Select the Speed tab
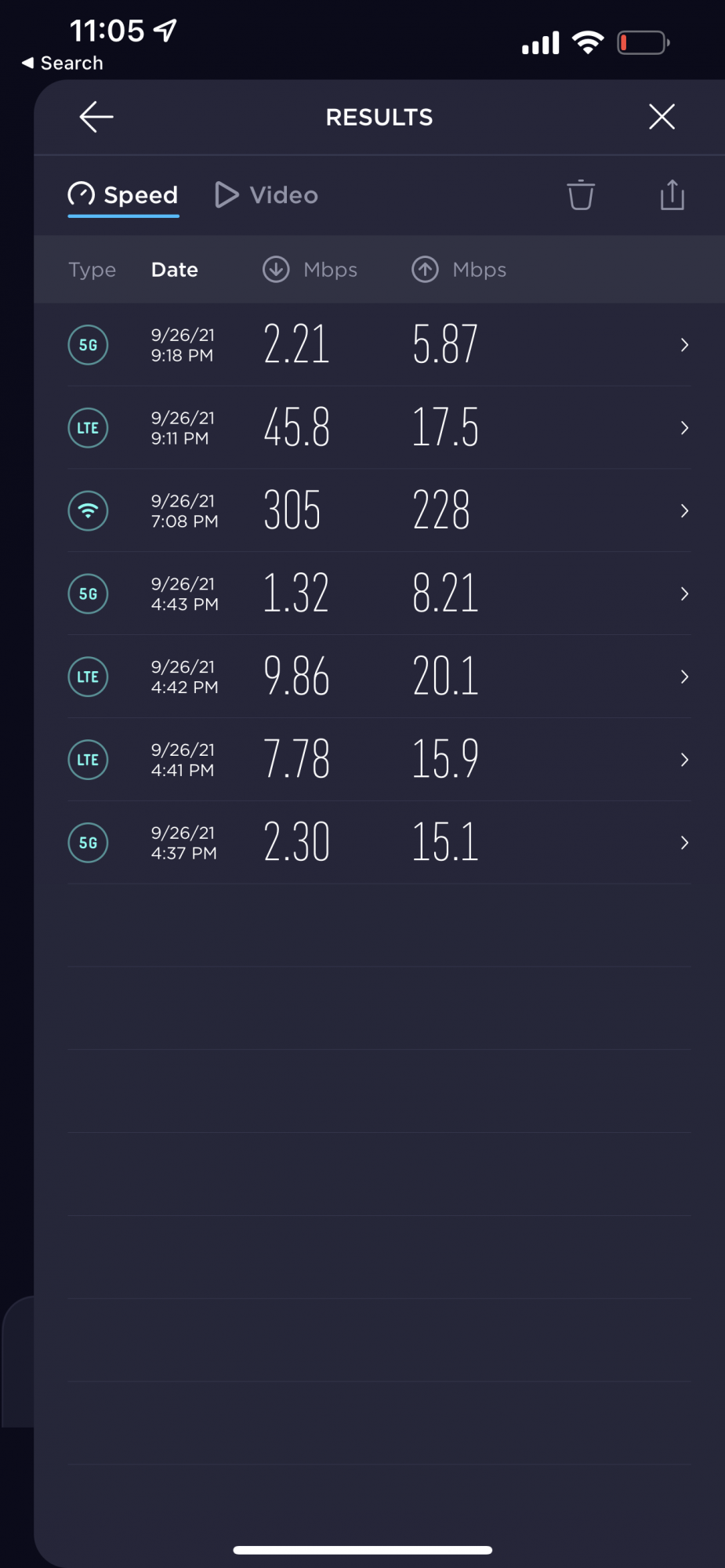 pyautogui.click(x=124, y=195)
